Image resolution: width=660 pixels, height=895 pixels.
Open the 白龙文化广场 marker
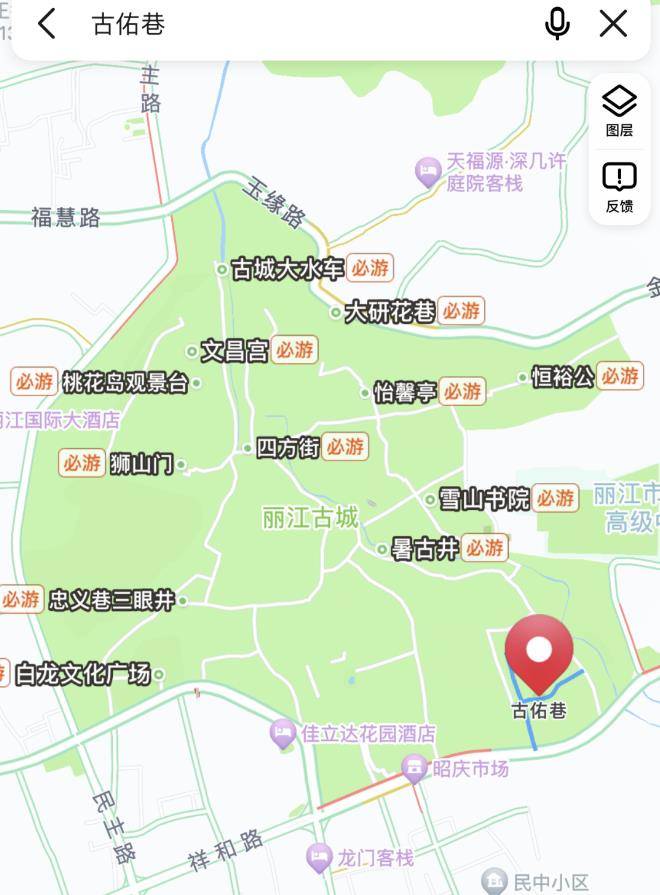pos(83,674)
